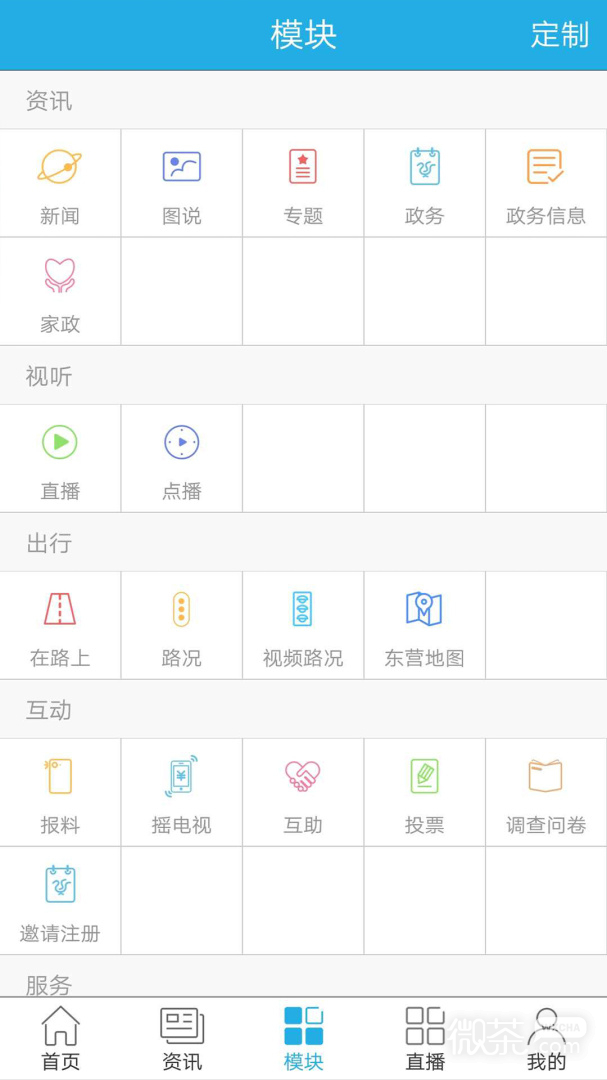Open the 视频路况 video traffic module
Screen dimensions: 607x1080
point(303,626)
